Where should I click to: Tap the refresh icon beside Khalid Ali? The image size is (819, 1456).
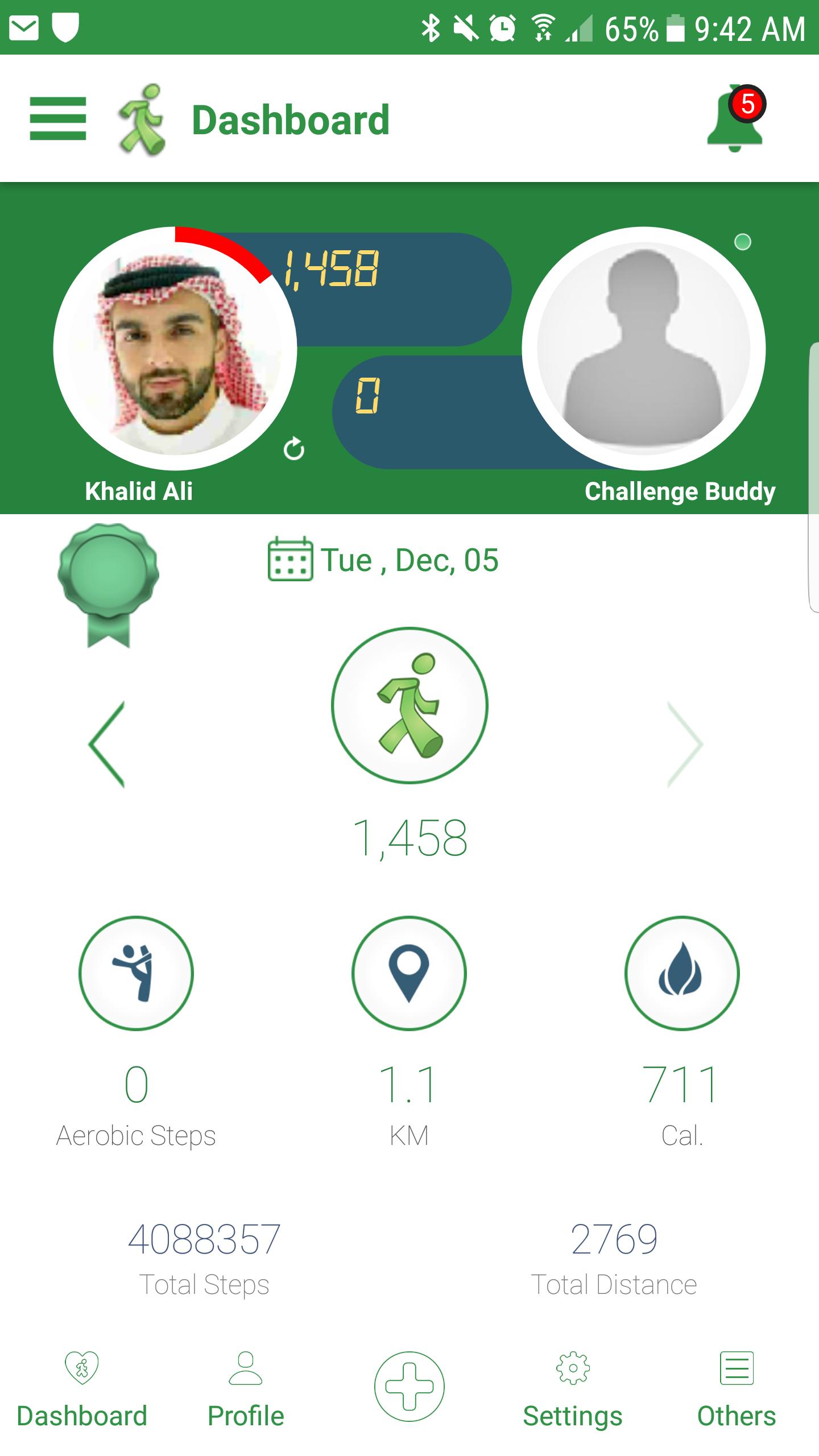point(293,449)
